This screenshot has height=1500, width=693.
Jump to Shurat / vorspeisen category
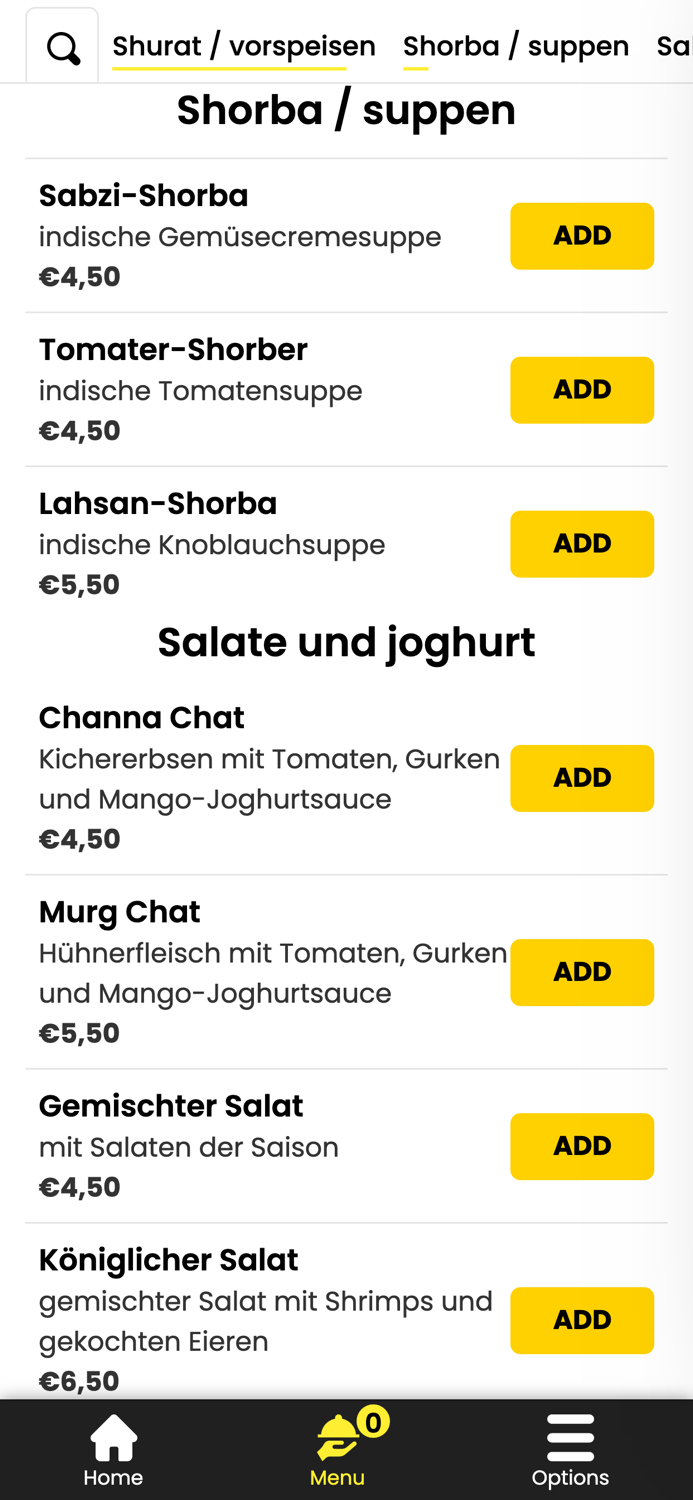tap(243, 46)
